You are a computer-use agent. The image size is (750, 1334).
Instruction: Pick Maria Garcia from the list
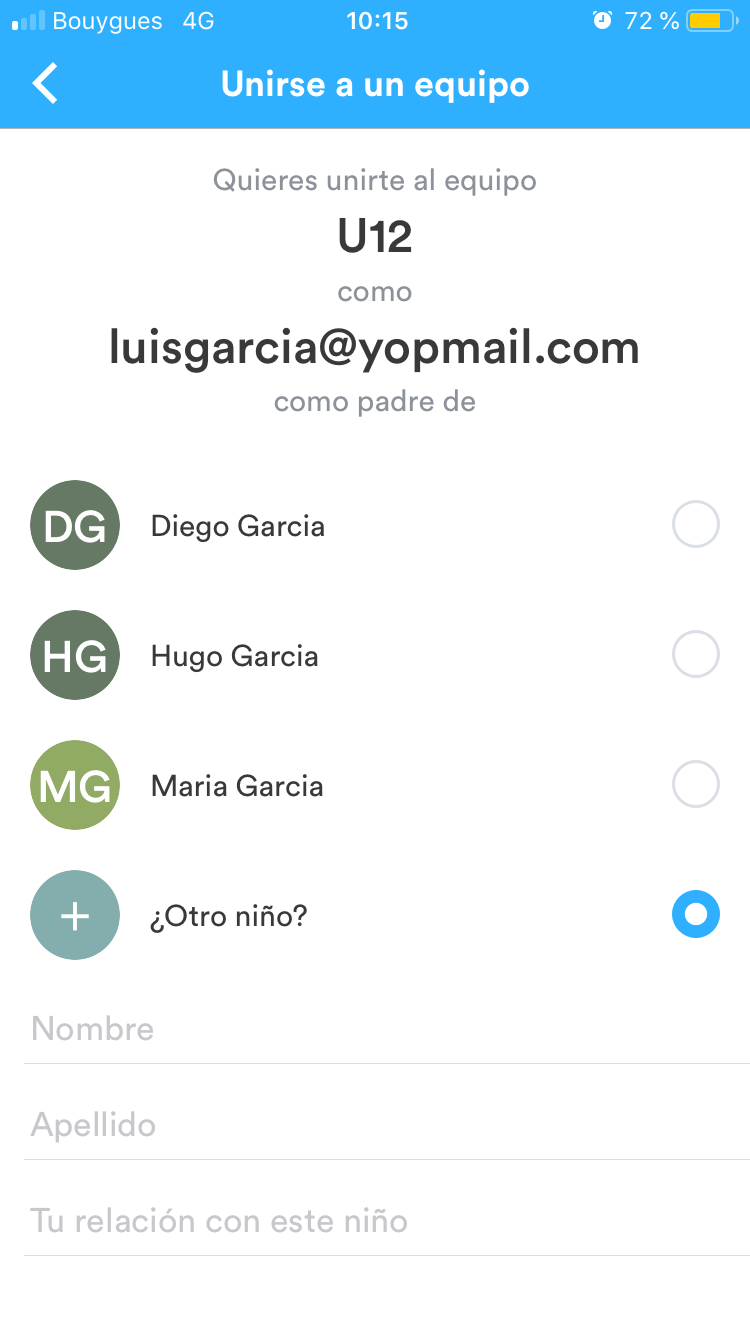[695, 786]
